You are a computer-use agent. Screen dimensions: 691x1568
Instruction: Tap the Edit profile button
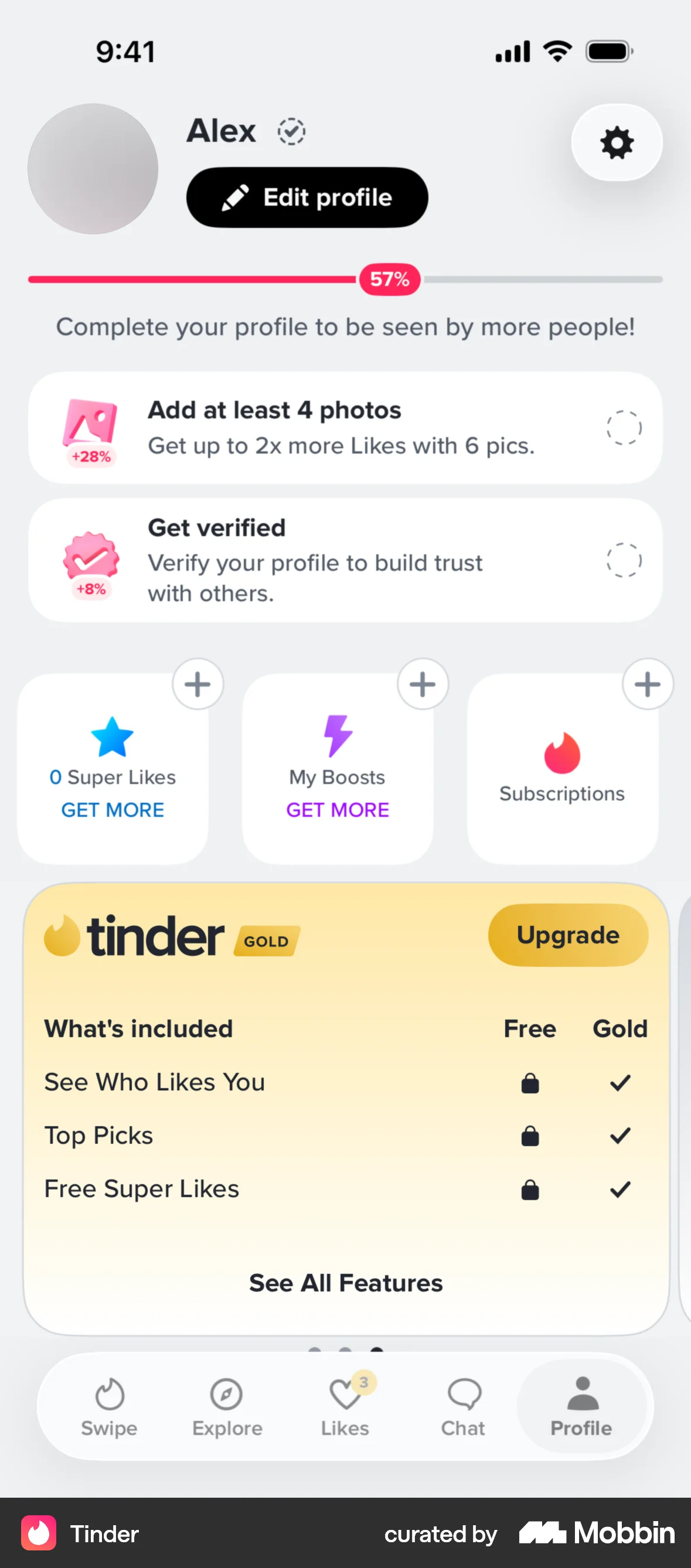(307, 197)
